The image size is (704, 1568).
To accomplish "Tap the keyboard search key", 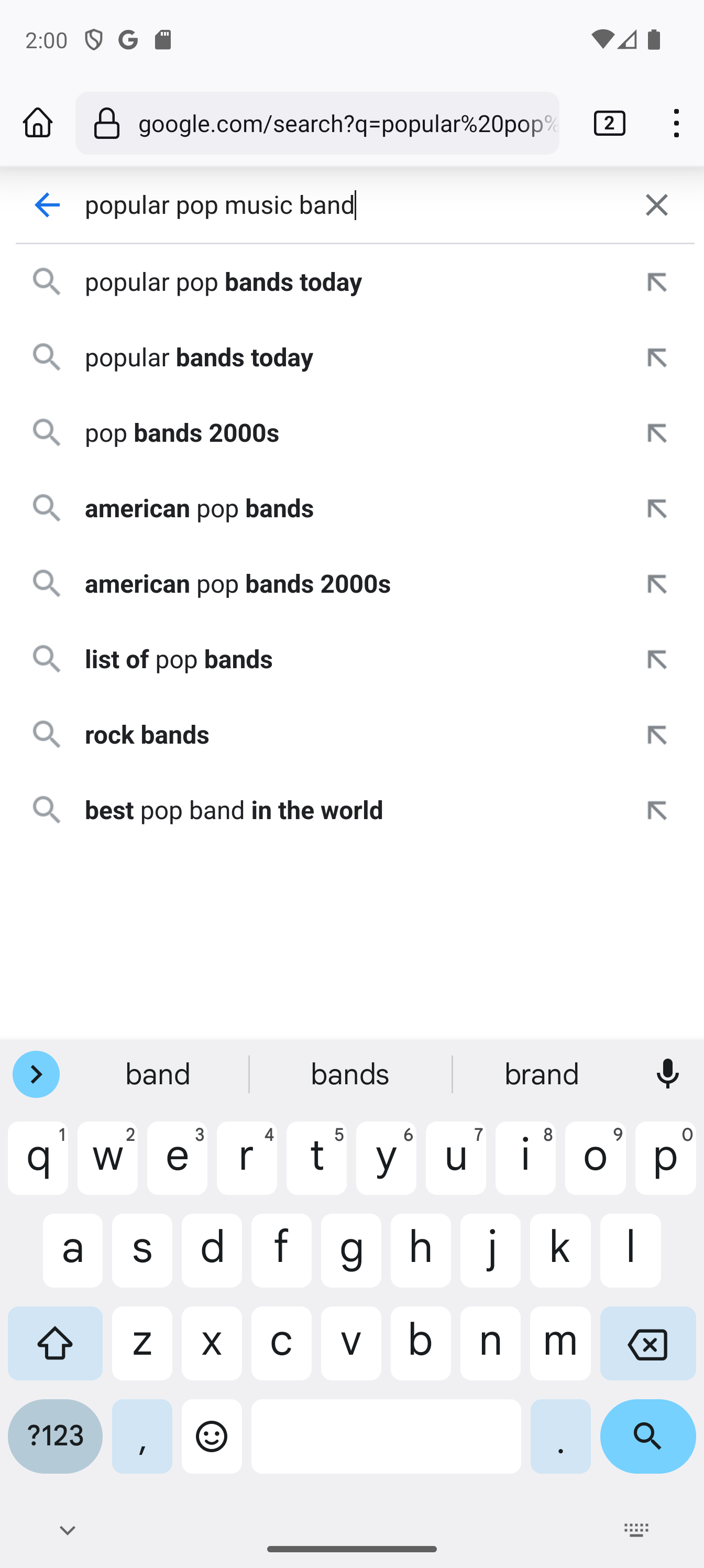I will click(x=647, y=1436).
